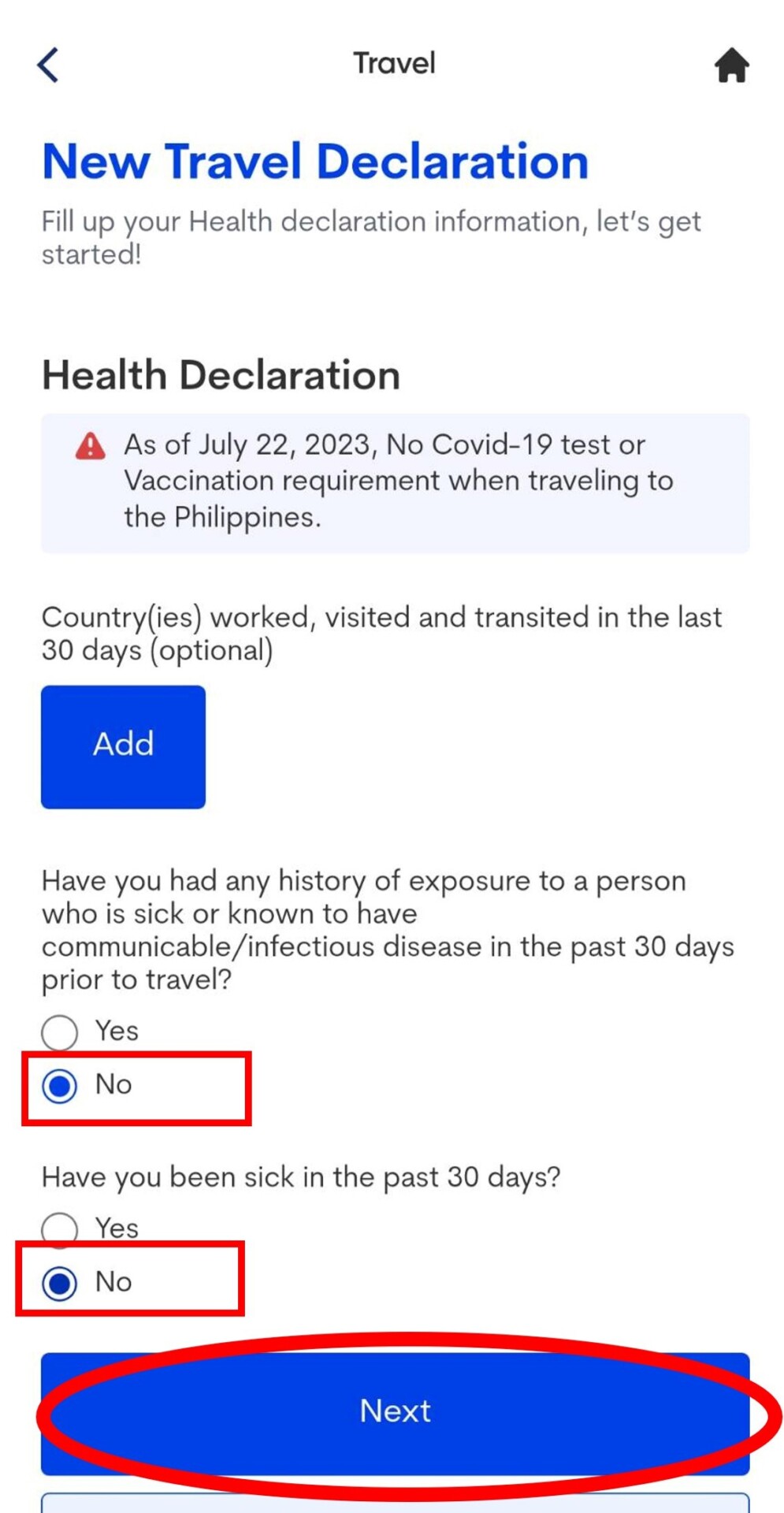Add a country visited in last 30 days
Viewport: 784px width, 1513px height.
point(123,745)
